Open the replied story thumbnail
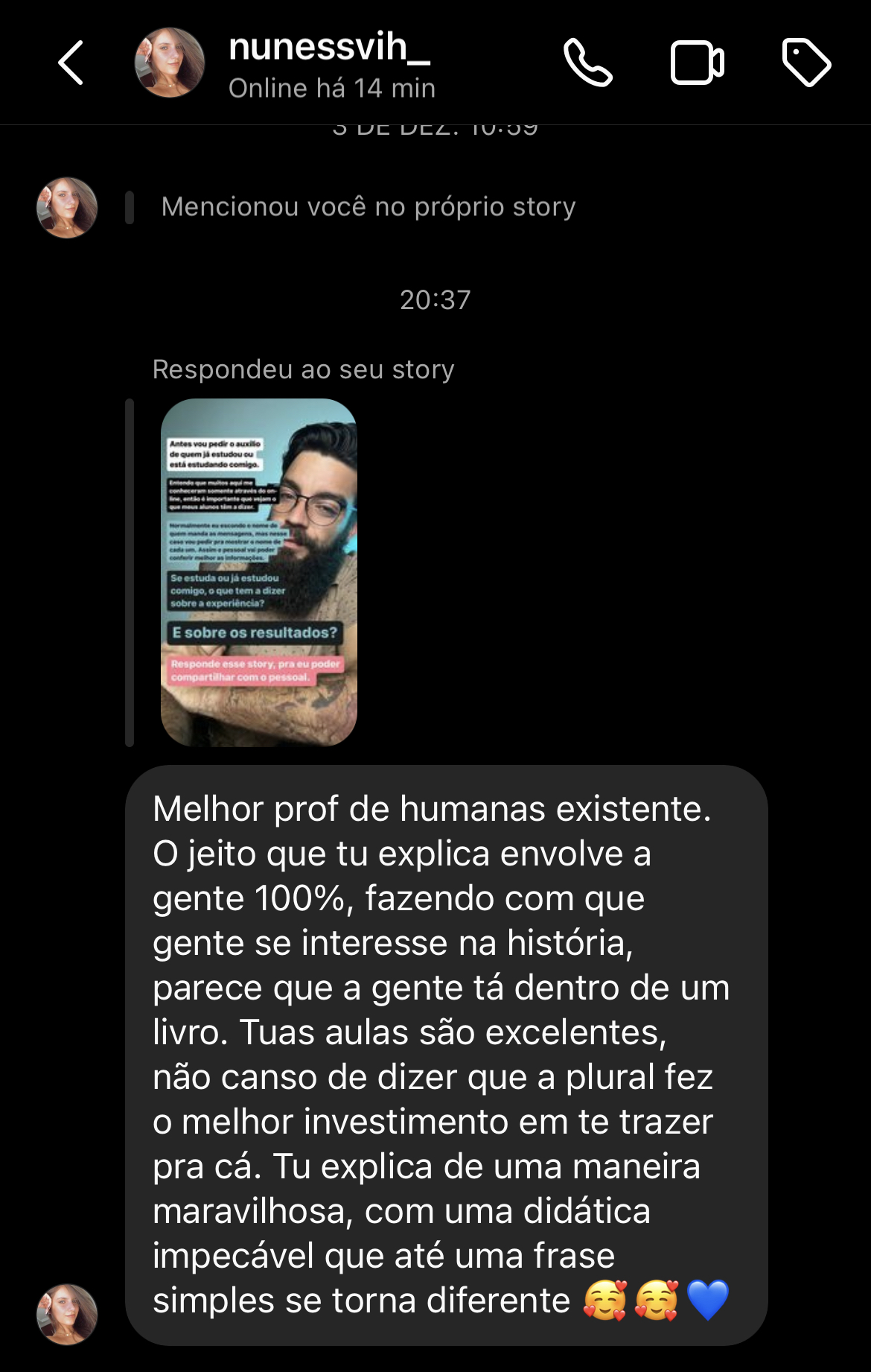The image size is (871, 1372). click(x=259, y=572)
